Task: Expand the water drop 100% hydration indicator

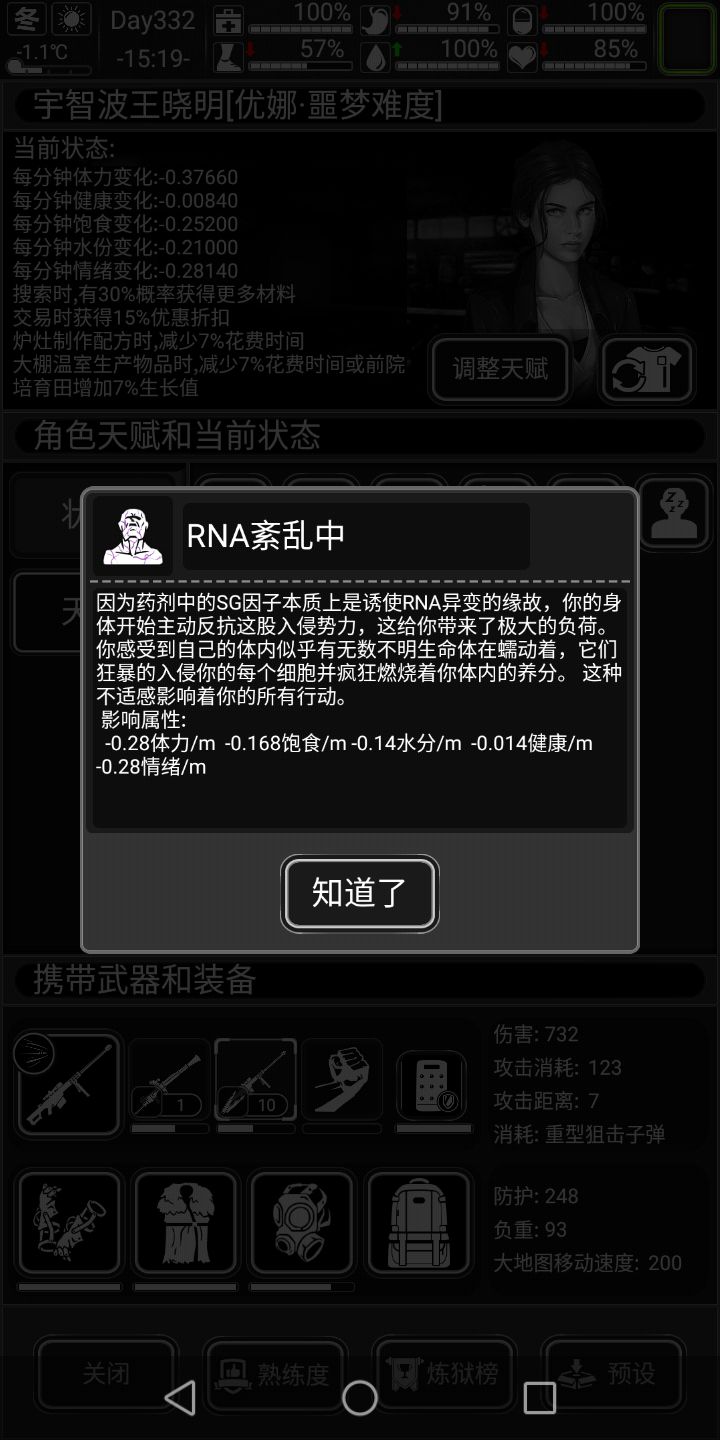Action: pyautogui.click(x=374, y=57)
